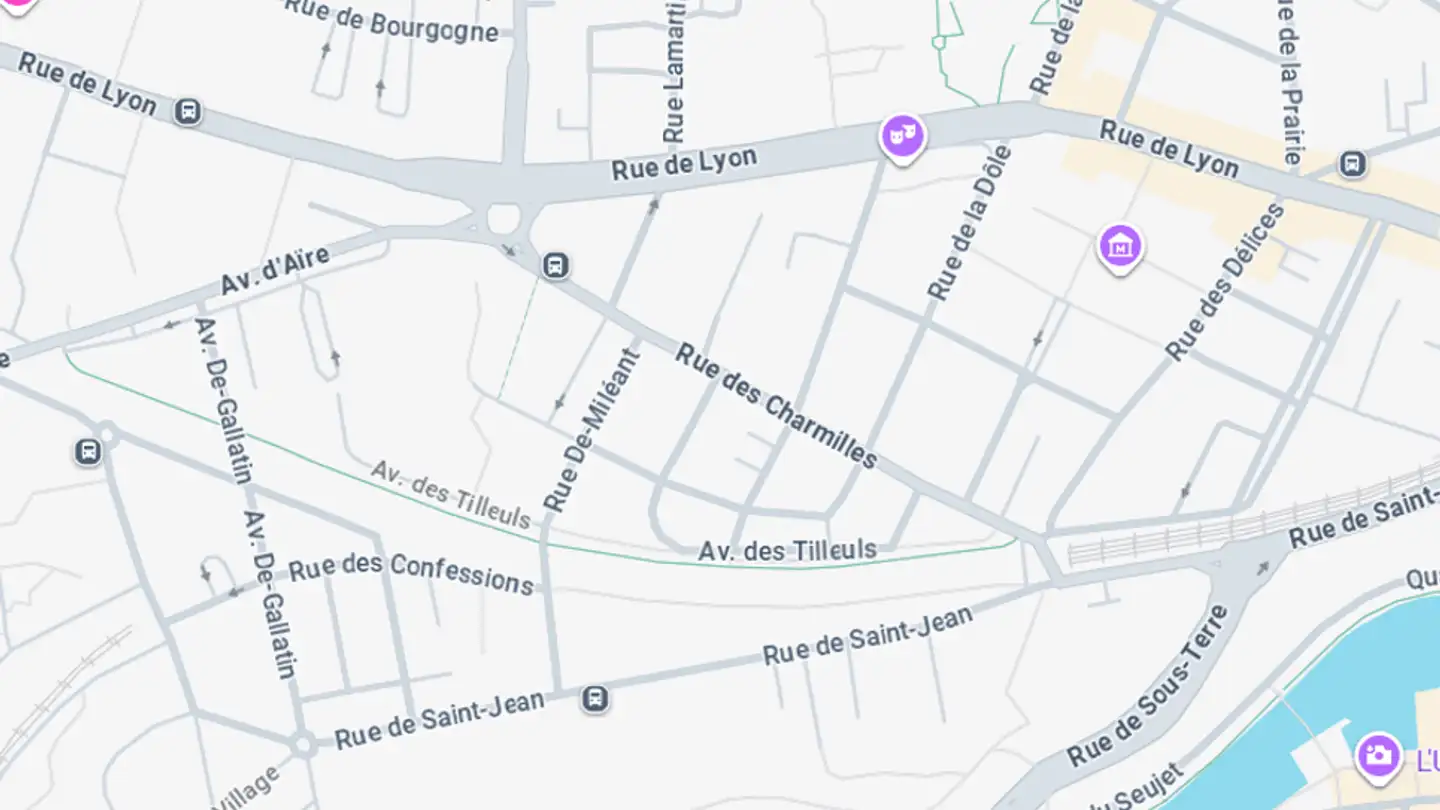Tap the bus stop on Rue des Charmilles
Image resolution: width=1440 pixels, height=810 pixels.
(556, 266)
